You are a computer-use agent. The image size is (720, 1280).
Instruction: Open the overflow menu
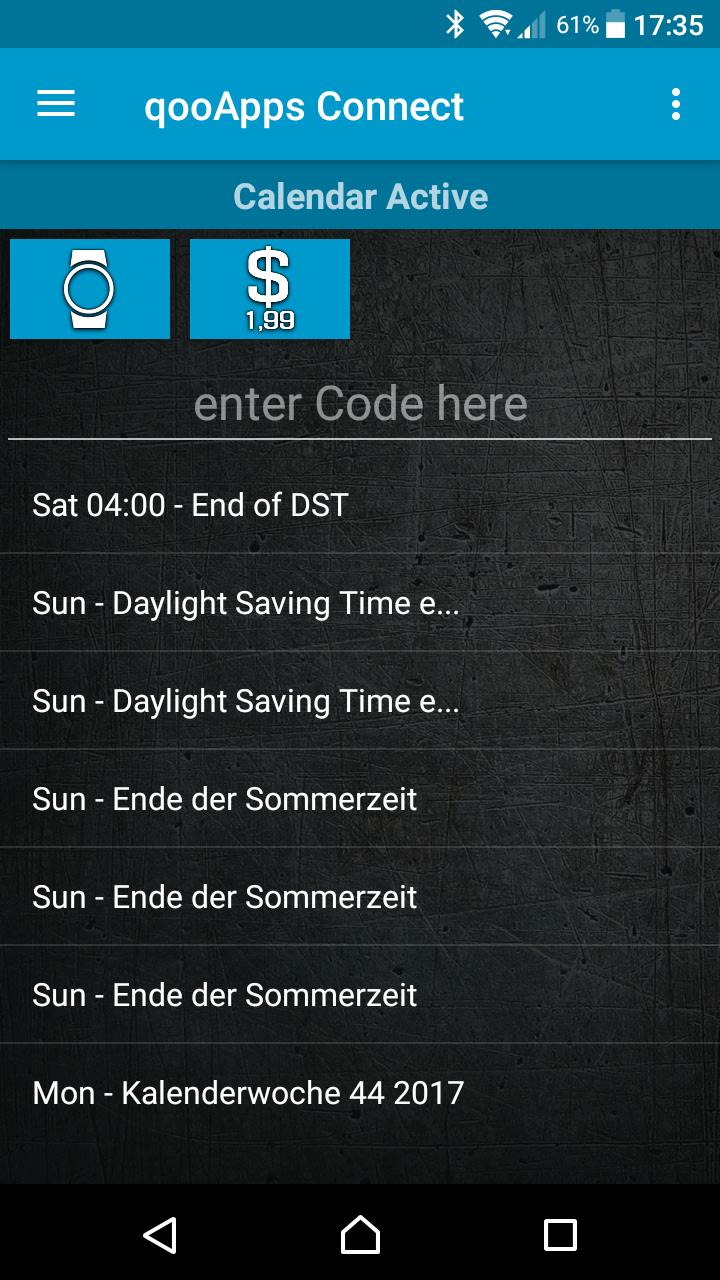tap(676, 104)
